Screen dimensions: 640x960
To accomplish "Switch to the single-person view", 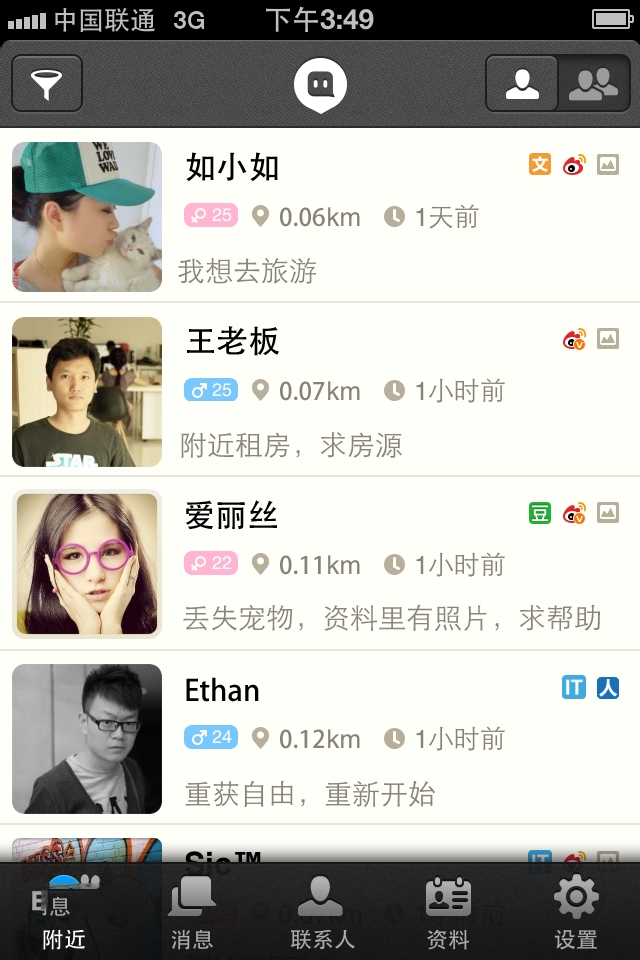I will [522, 83].
